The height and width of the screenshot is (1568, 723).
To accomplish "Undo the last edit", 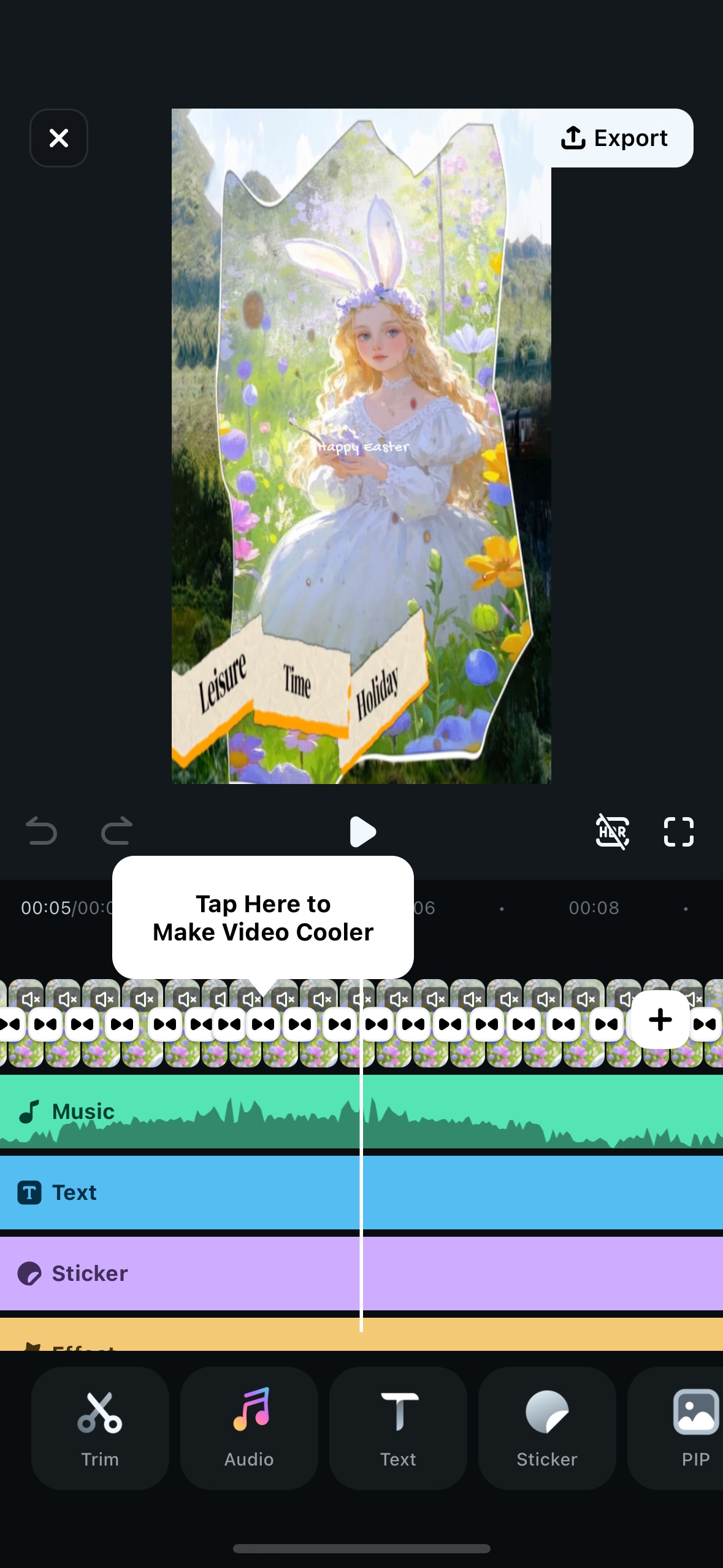I will (42, 831).
